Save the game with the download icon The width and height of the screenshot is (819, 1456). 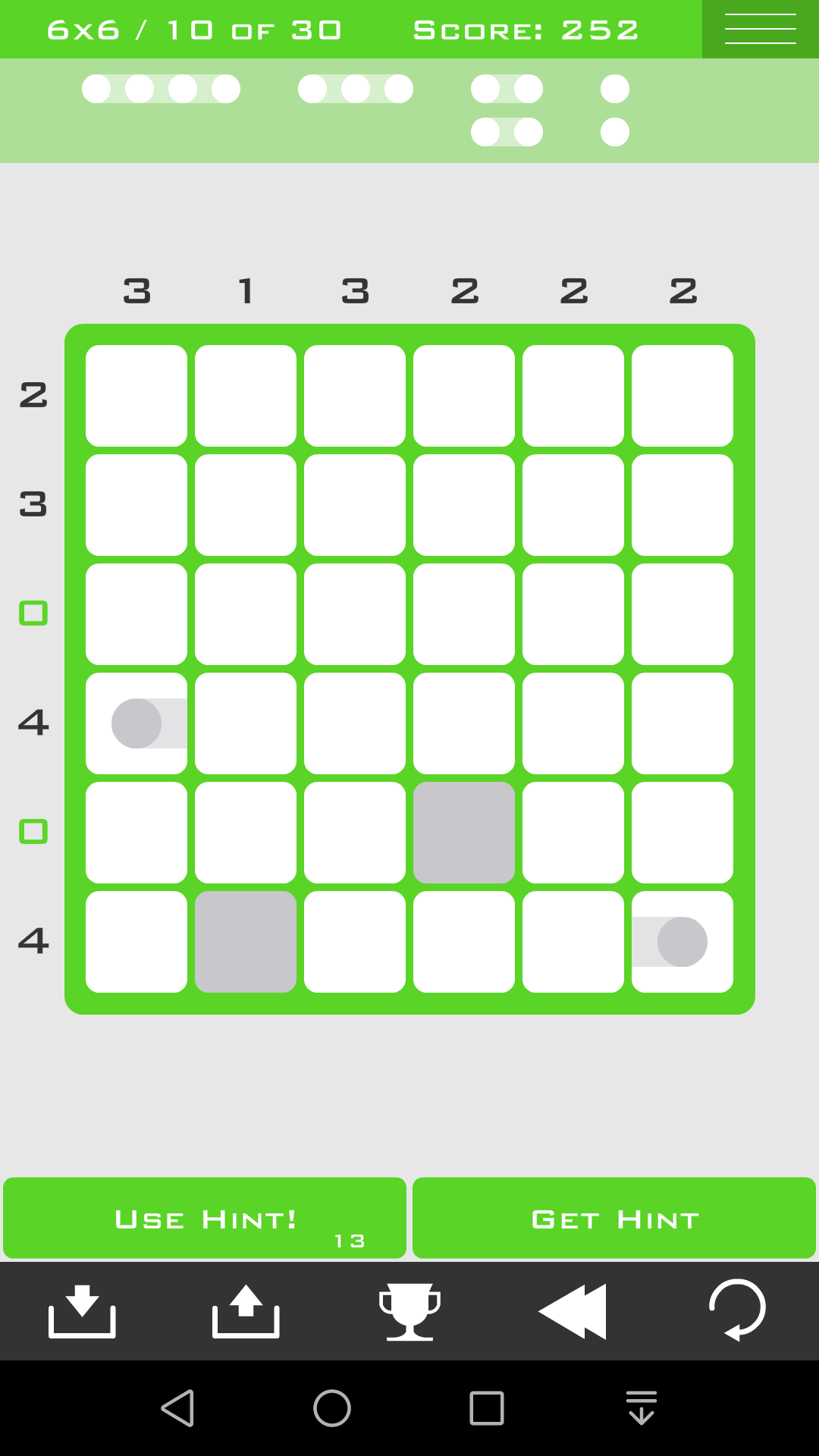[82, 1311]
